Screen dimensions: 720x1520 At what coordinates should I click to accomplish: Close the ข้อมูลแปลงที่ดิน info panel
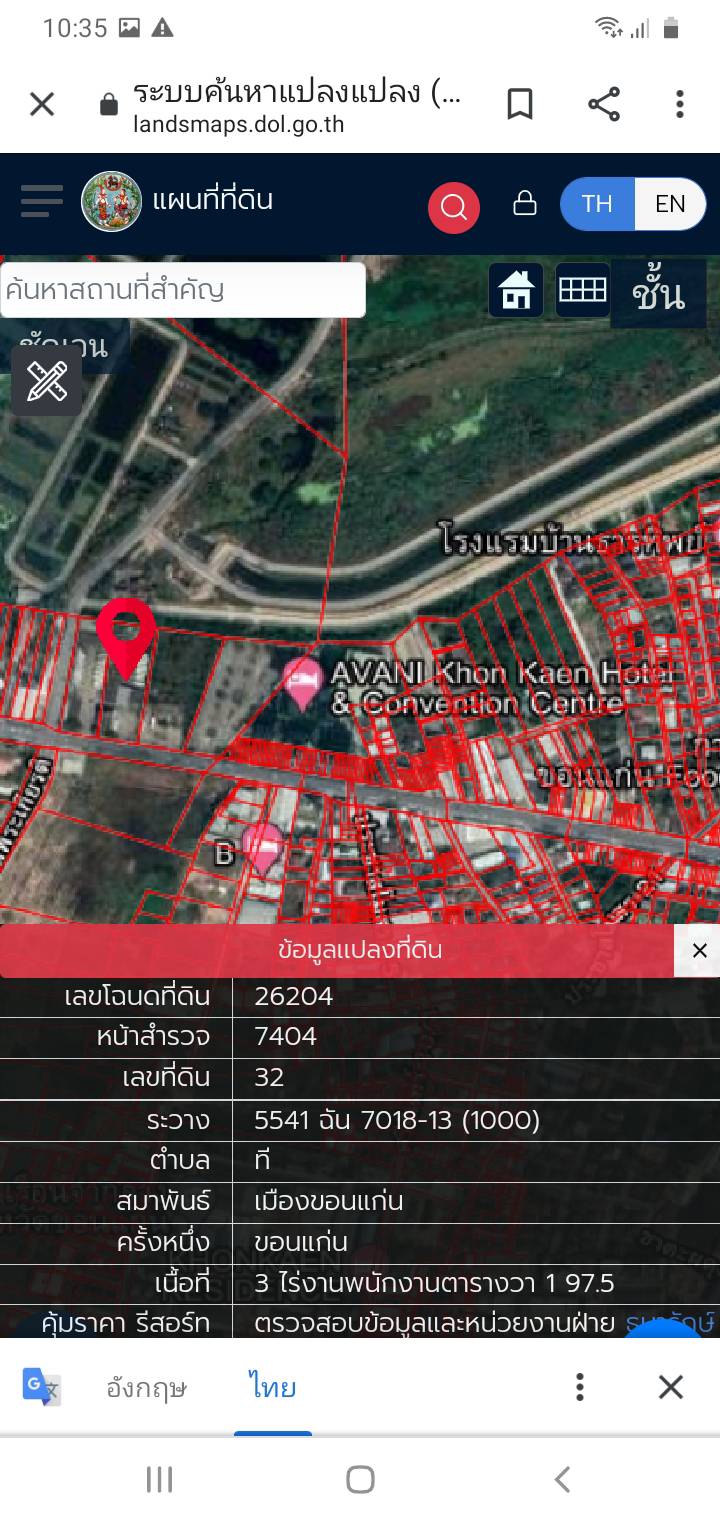[699, 950]
